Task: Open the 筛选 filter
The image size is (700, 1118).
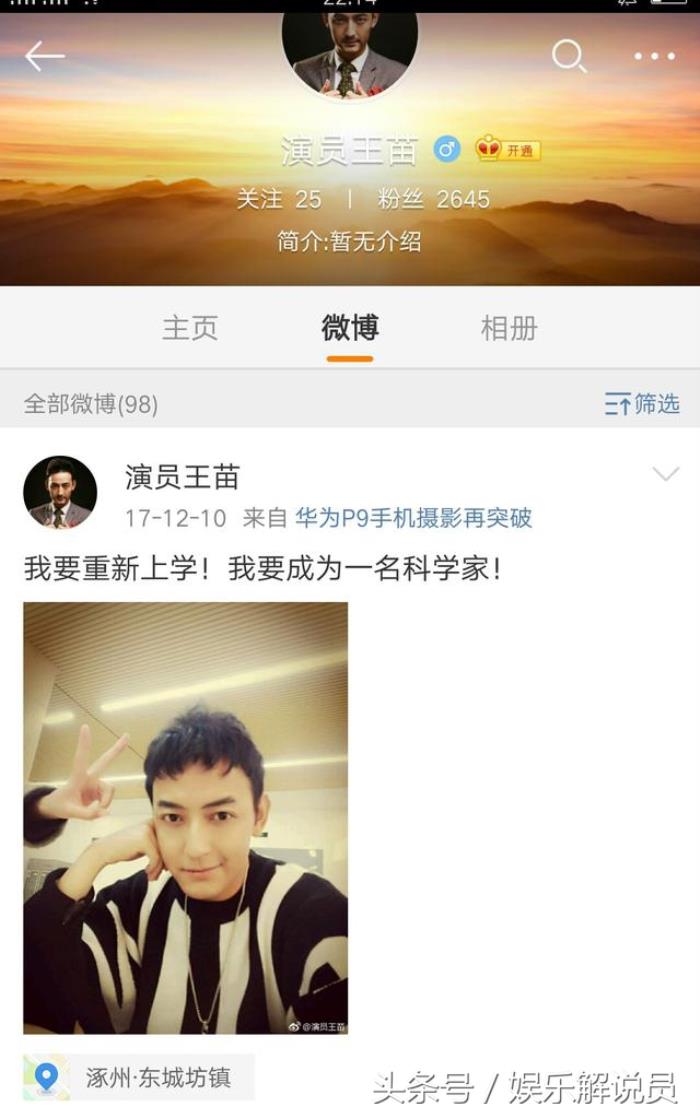Action: [x=642, y=404]
